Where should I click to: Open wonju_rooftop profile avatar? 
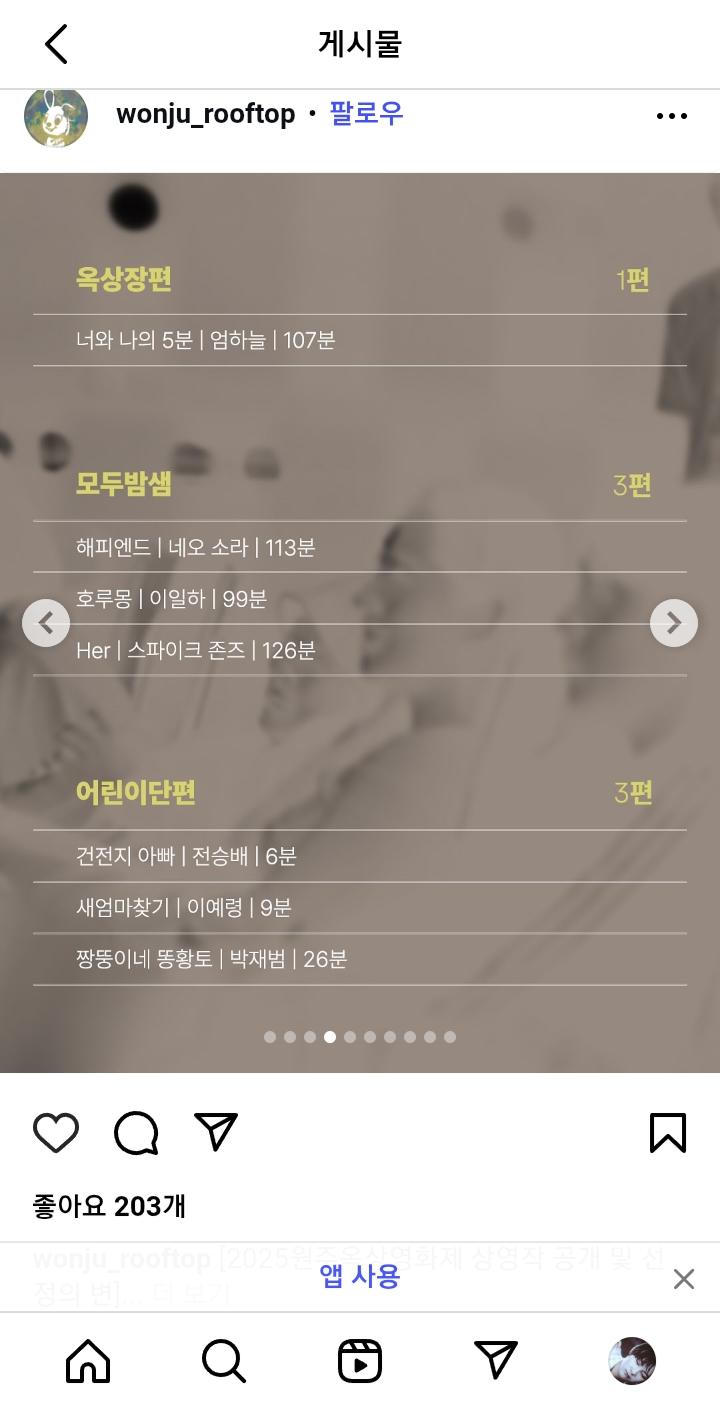pyautogui.click(x=56, y=116)
